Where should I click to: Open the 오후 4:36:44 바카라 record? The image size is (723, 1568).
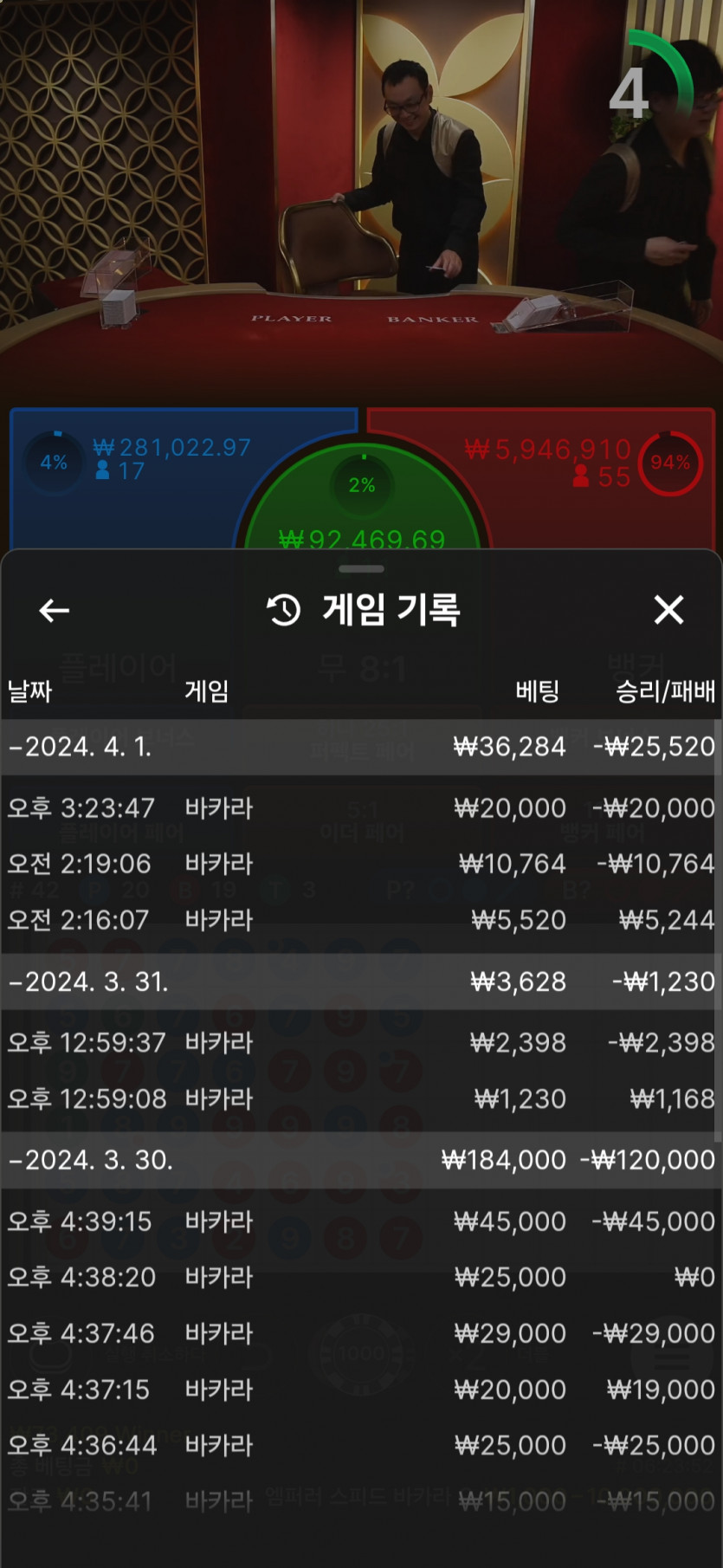pyautogui.click(x=361, y=1445)
